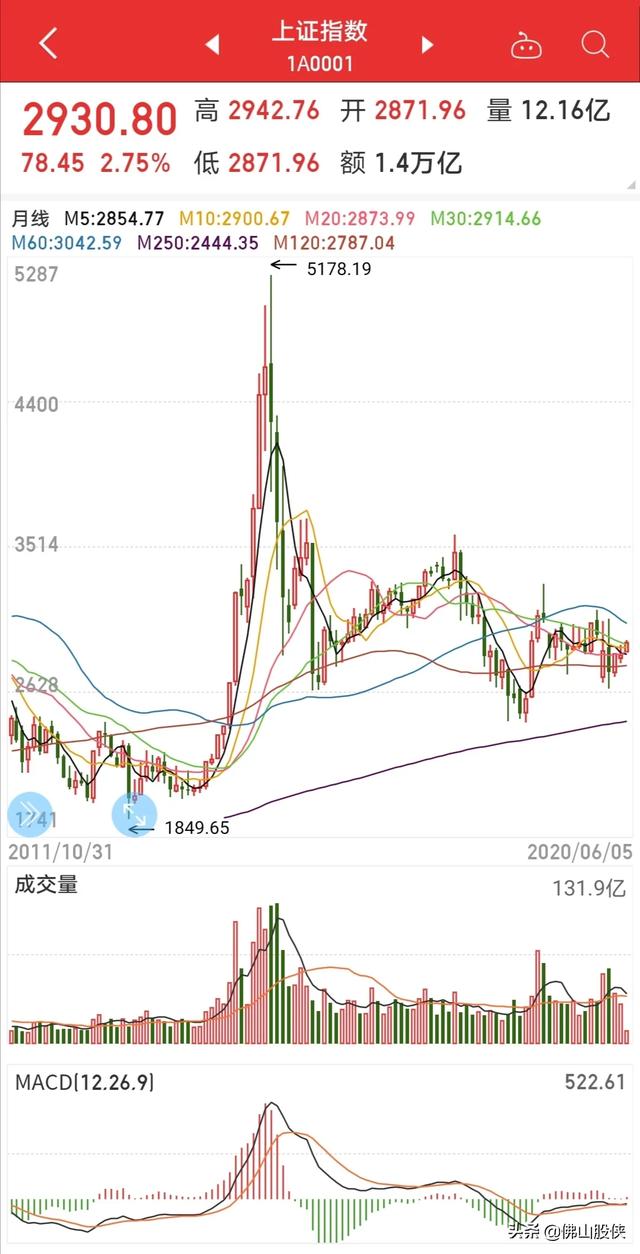Go back using the top-left arrow
Image resolution: width=640 pixels, height=1254 pixels.
tap(48, 43)
